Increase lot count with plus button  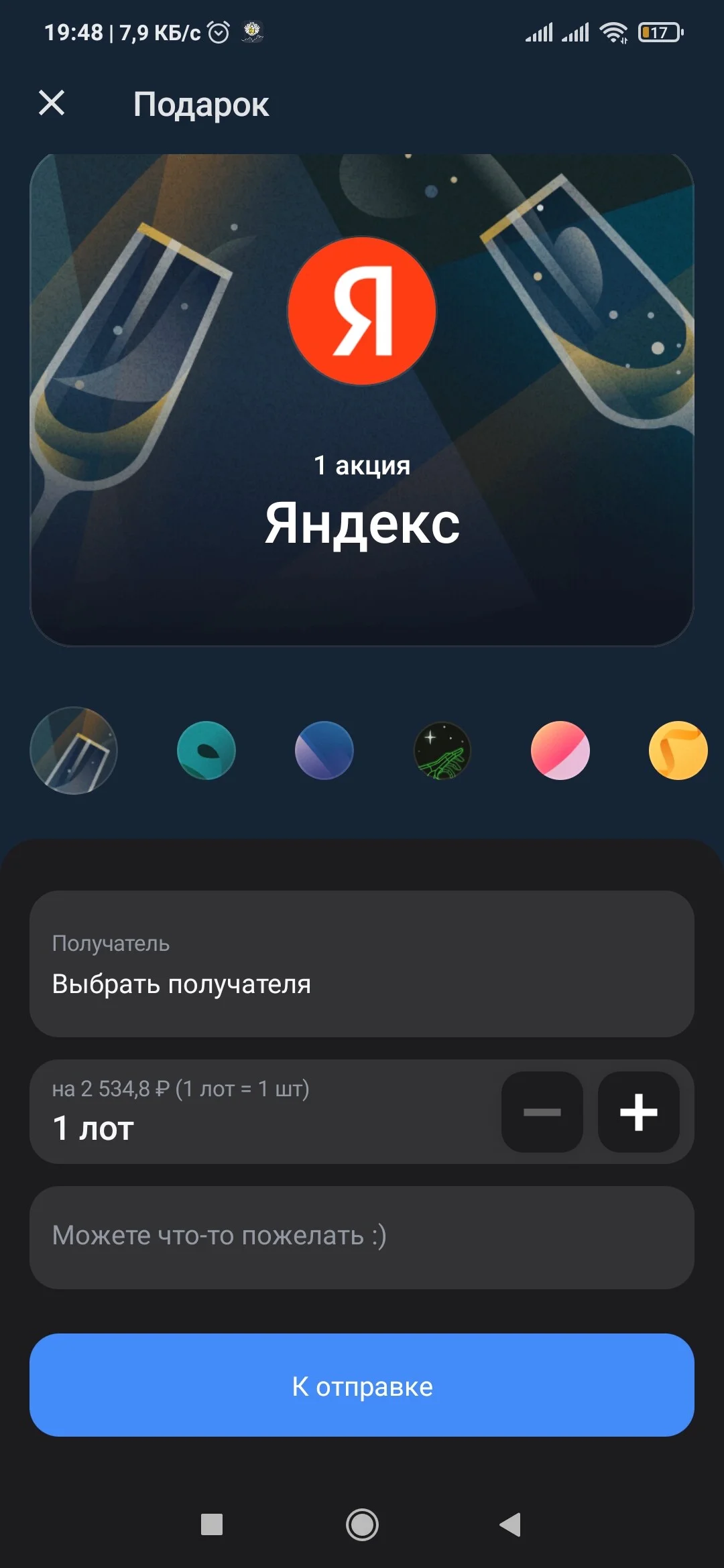coord(639,1112)
